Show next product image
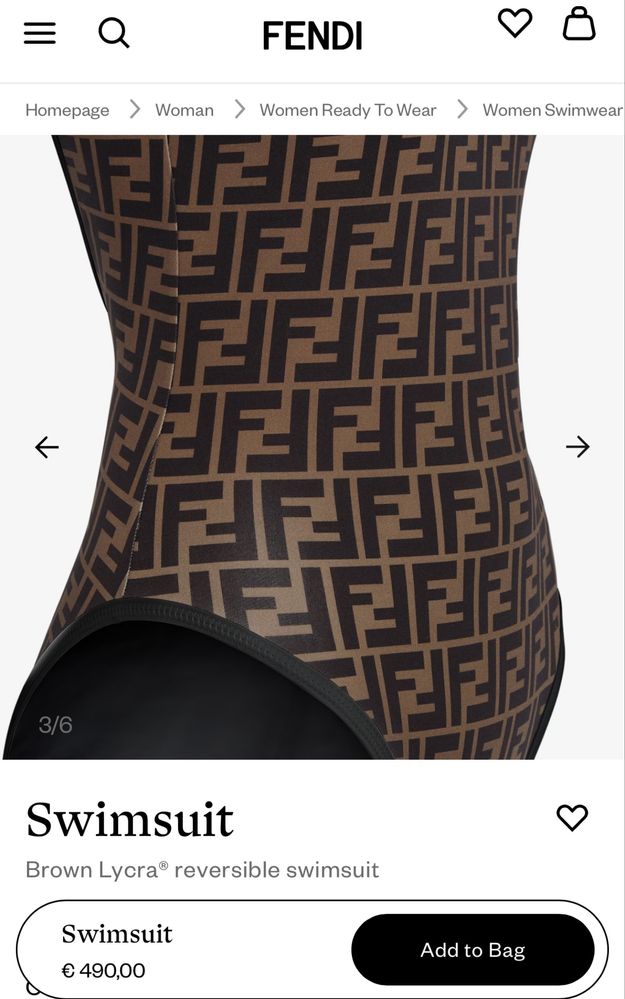The height and width of the screenshot is (999, 625). 577,447
